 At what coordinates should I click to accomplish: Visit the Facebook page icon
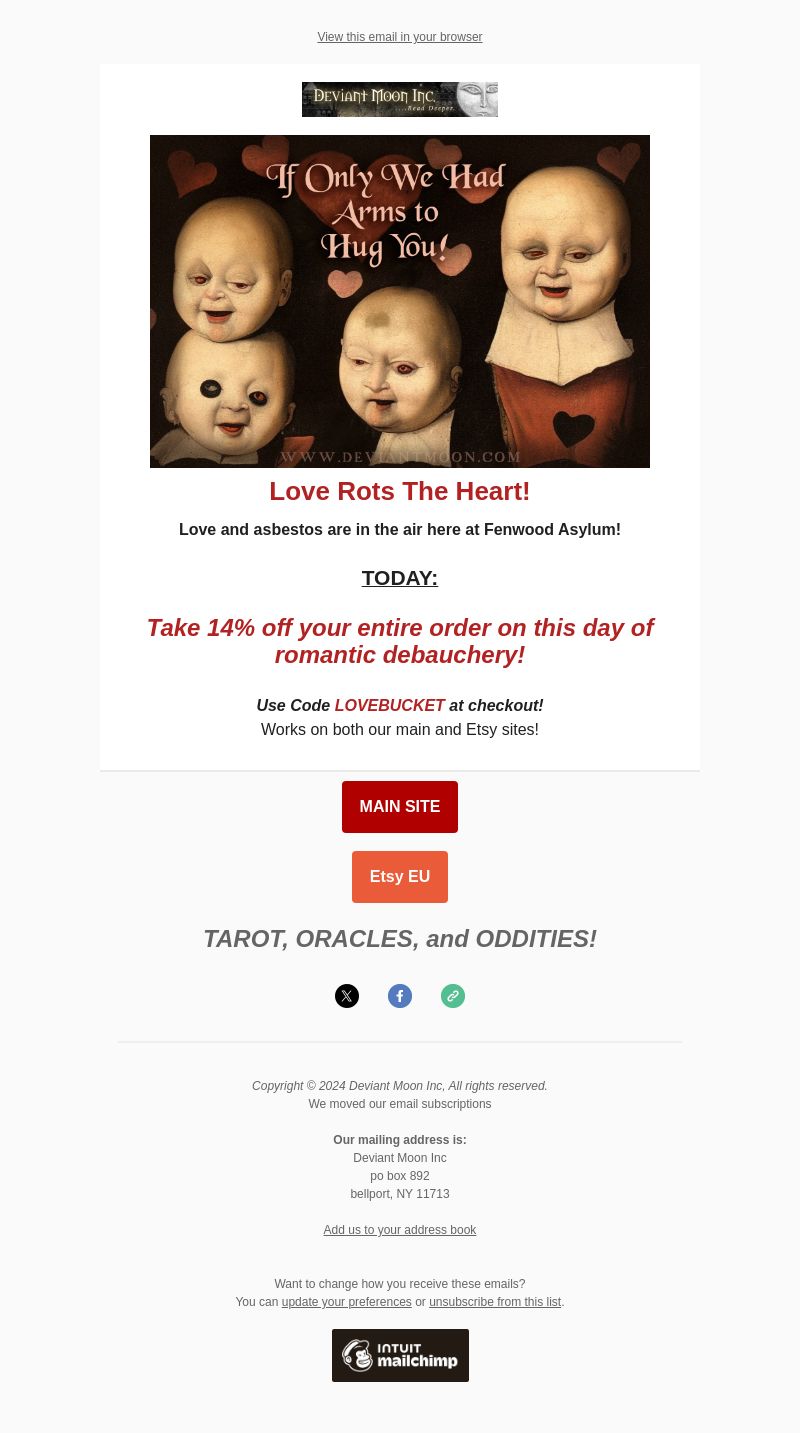coord(400,996)
